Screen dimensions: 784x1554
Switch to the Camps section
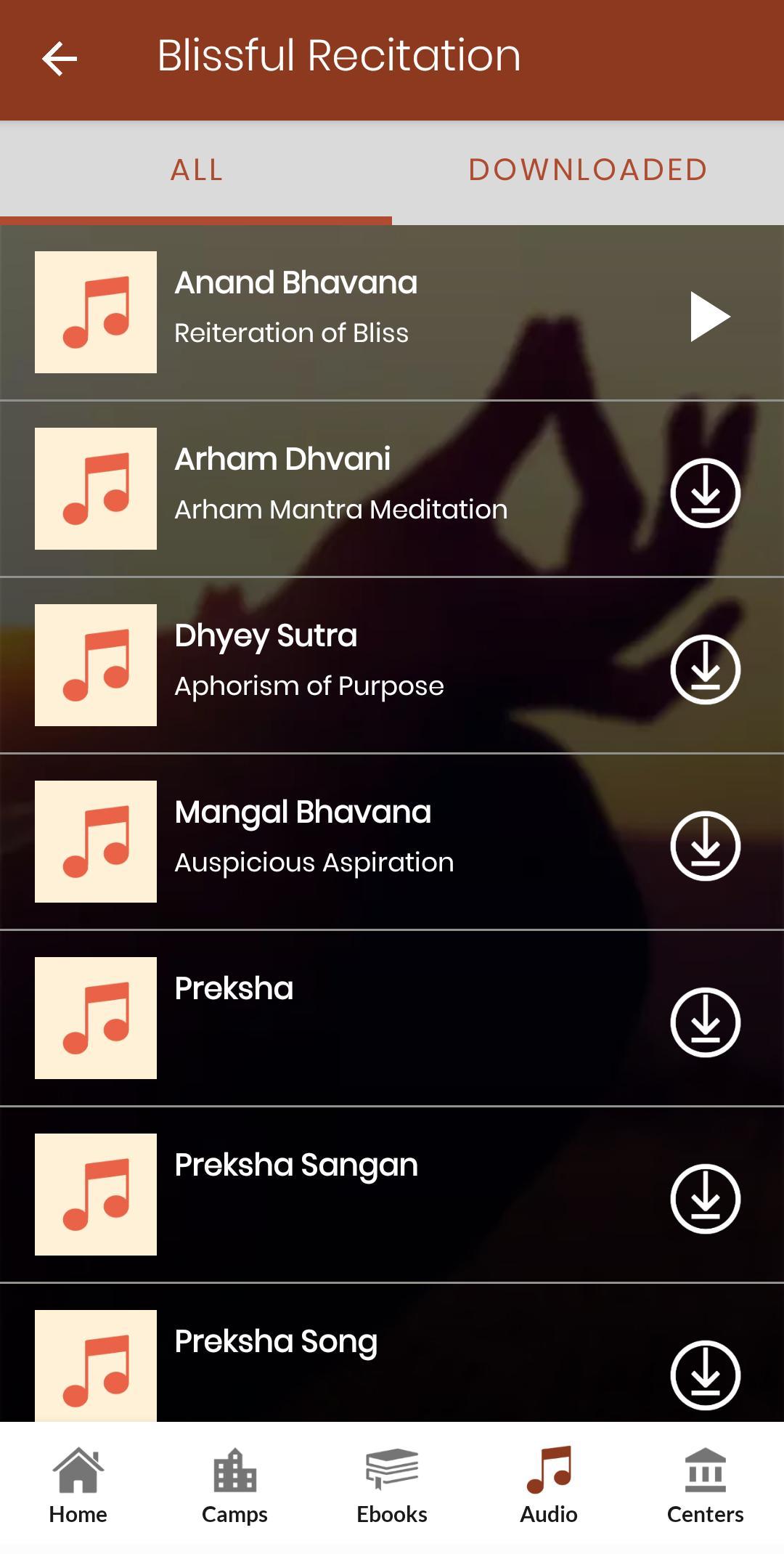[234, 1486]
